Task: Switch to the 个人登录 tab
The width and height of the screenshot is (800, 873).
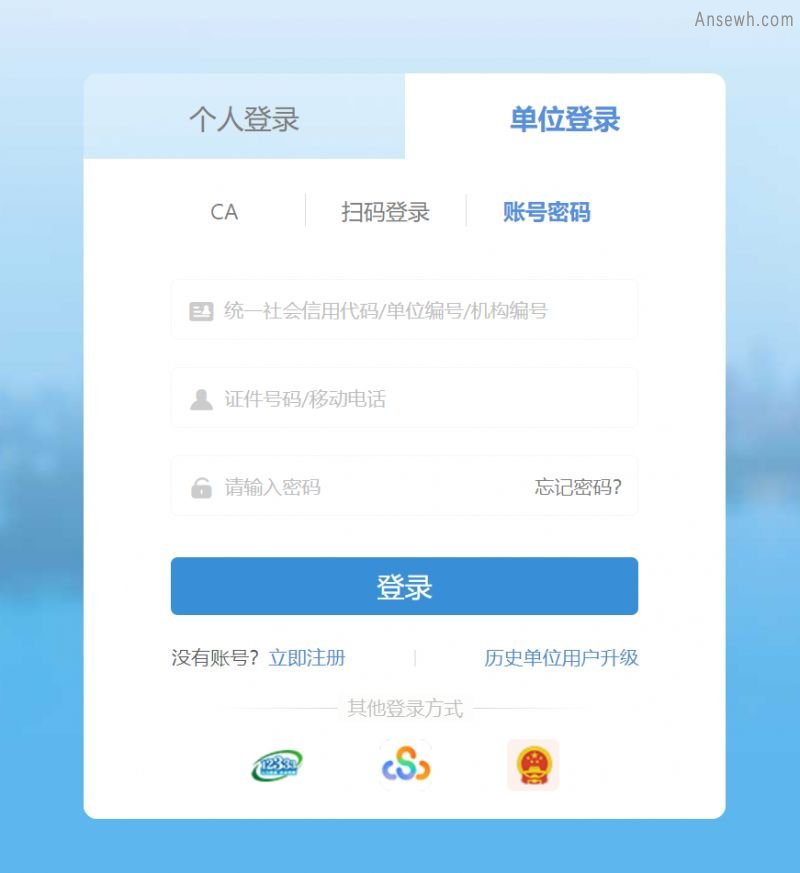Action: pyautogui.click(x=244, y=119)
